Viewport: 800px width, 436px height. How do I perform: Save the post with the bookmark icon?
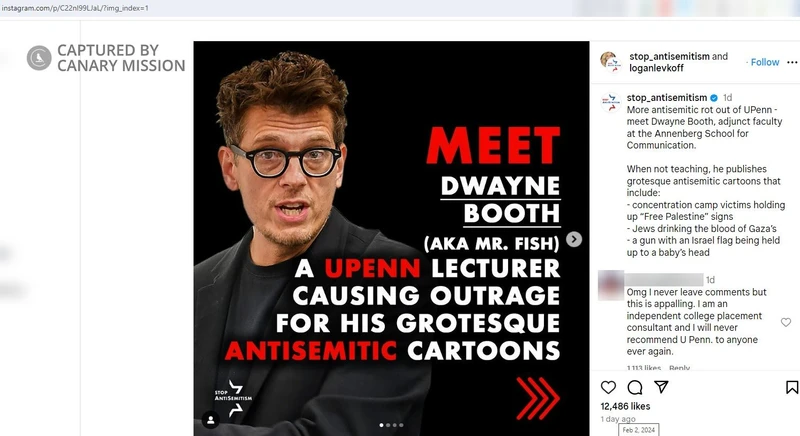coord(792,387)
